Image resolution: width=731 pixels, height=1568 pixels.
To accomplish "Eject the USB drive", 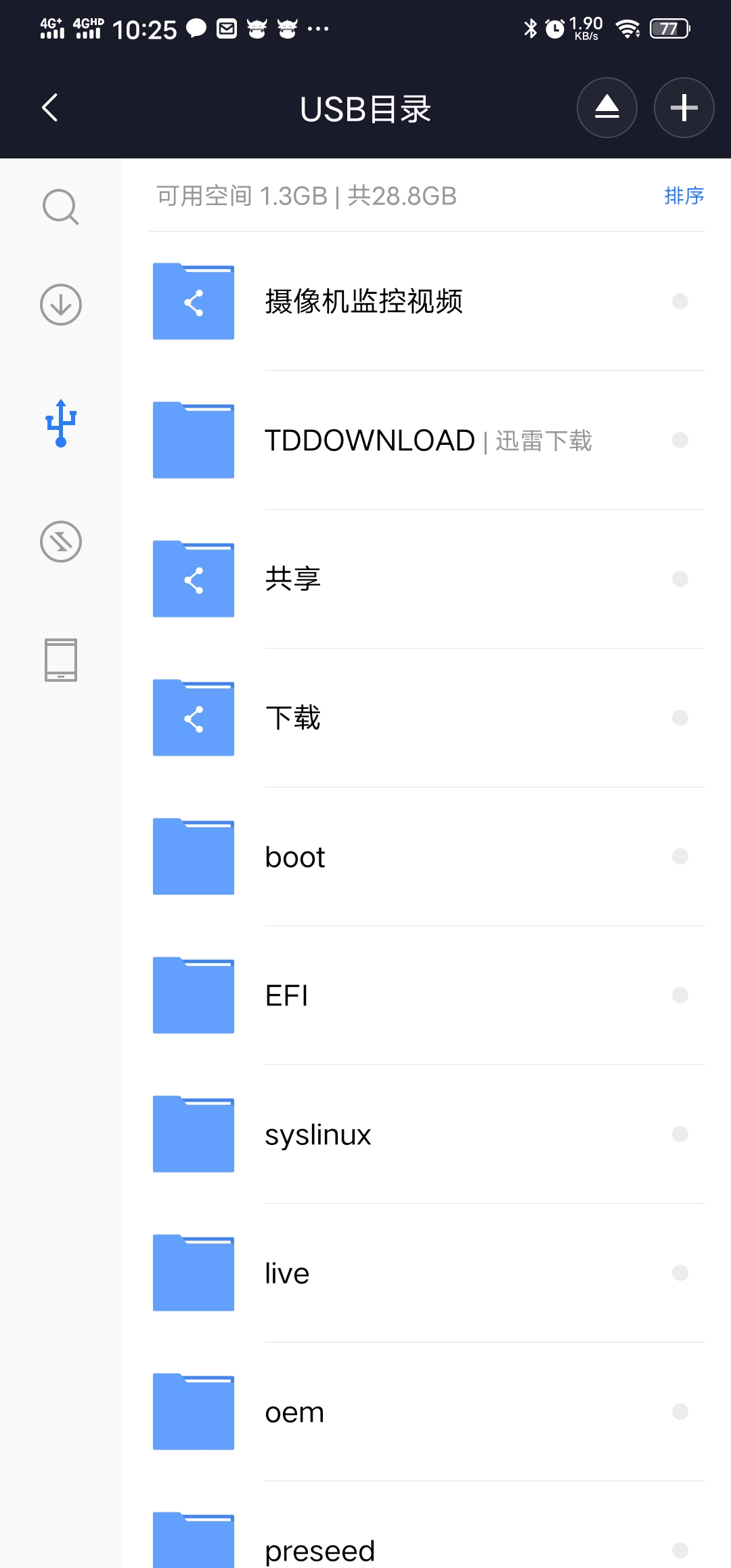I will [x=606, y=108].
